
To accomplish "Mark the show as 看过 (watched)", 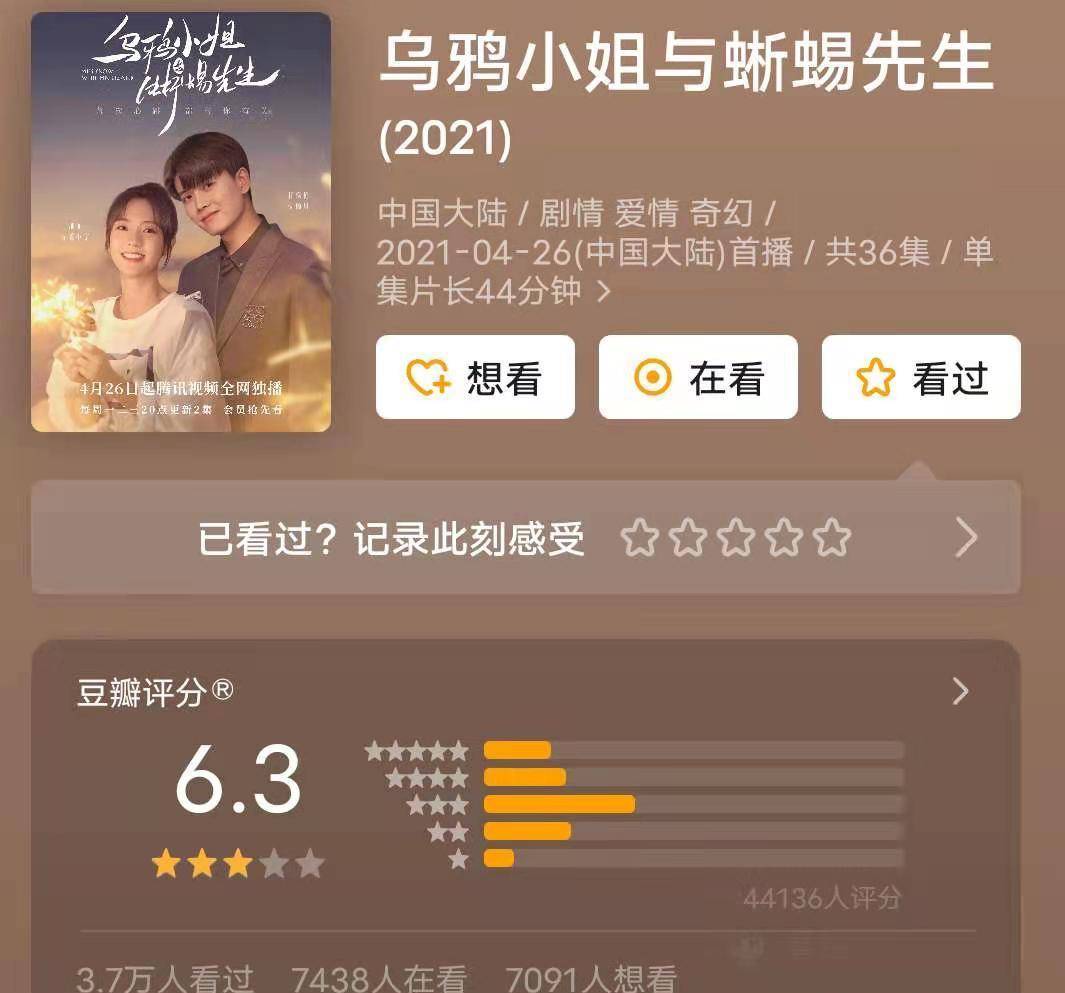I will (921, 377).
